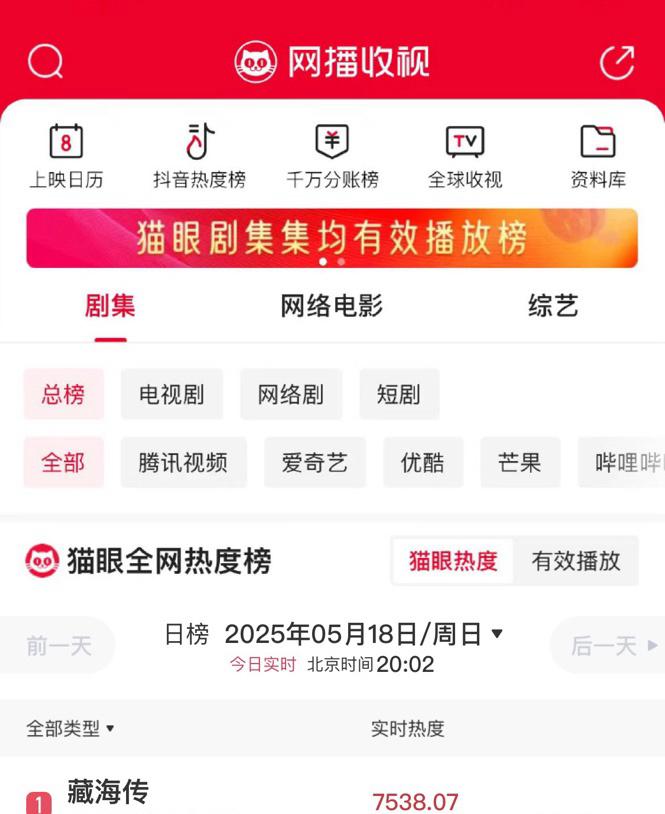This screenshot has height=814, width=665.
Task: Switch to the 网络电影 tab
Action: [331, 306]
